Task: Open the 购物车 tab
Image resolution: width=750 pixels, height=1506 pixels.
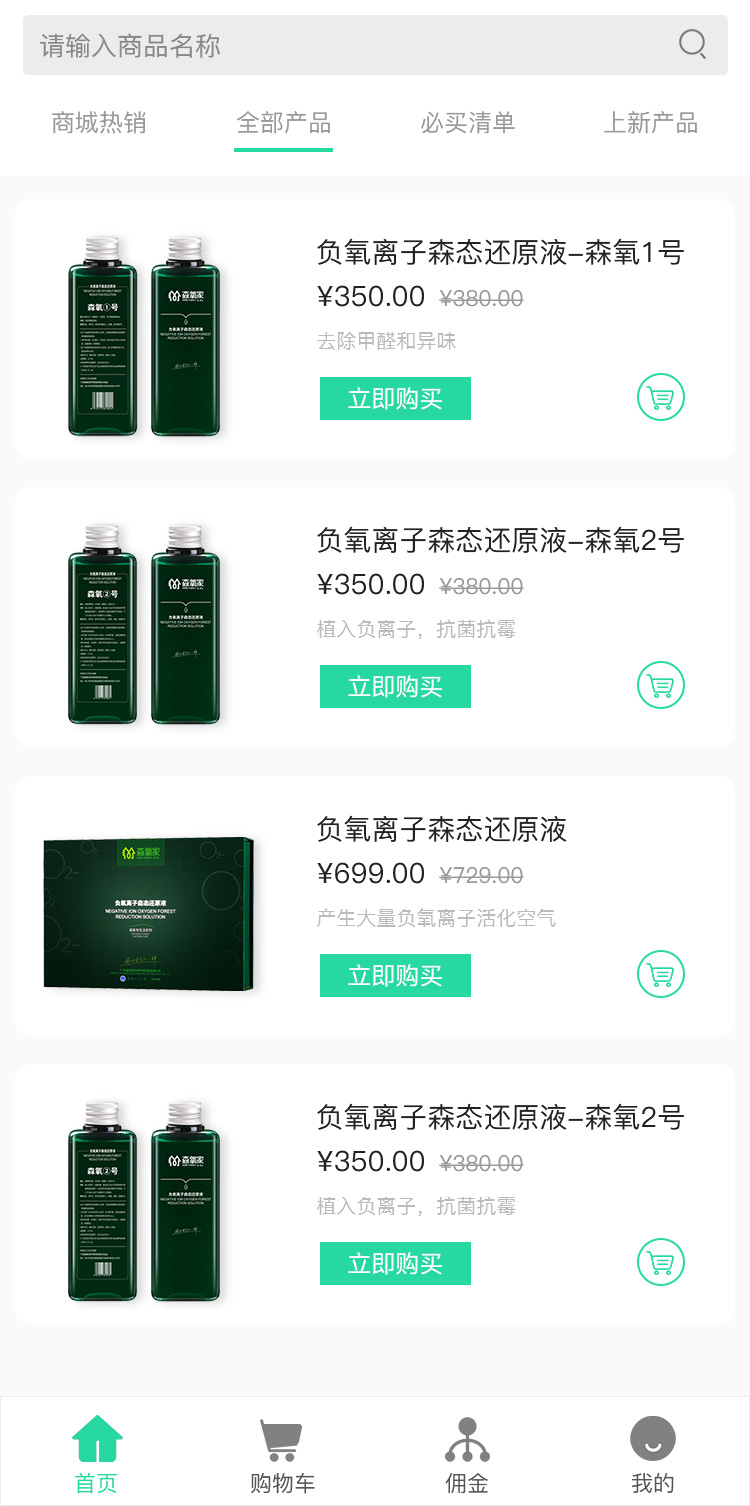Action: (282, 1455)
